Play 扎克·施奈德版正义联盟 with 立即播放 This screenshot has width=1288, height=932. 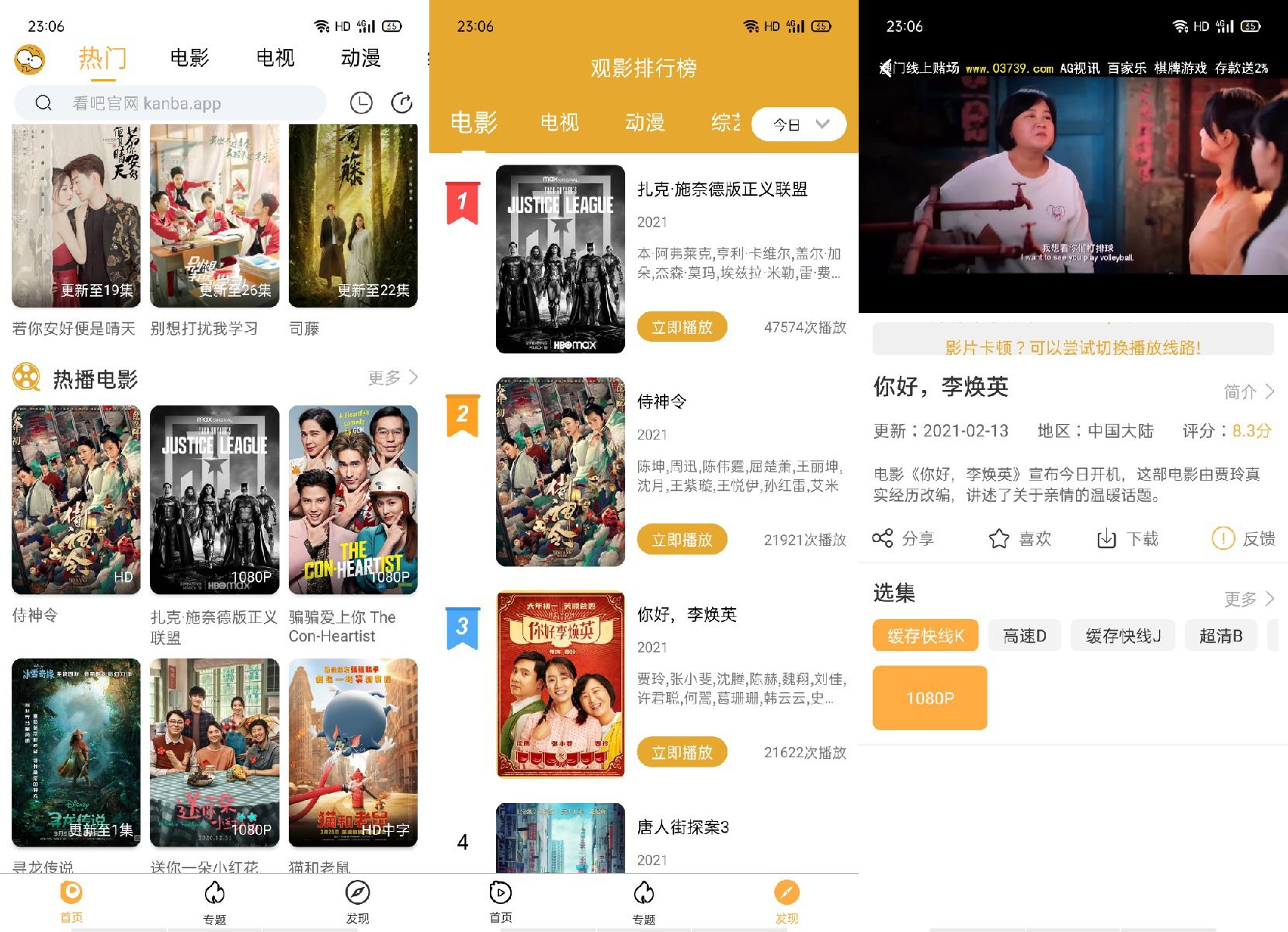(x=682, y=327)
